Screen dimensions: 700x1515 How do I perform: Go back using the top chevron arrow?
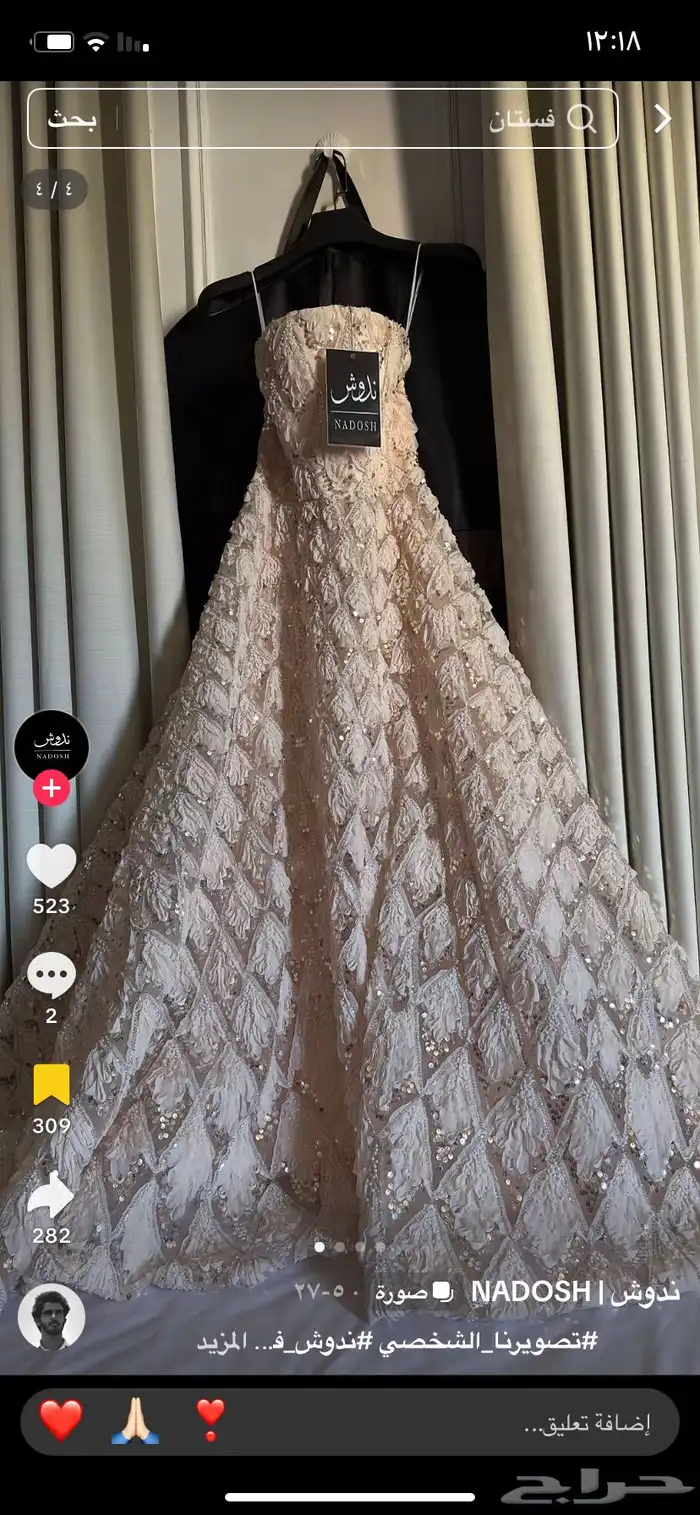[x=663, y=119]
